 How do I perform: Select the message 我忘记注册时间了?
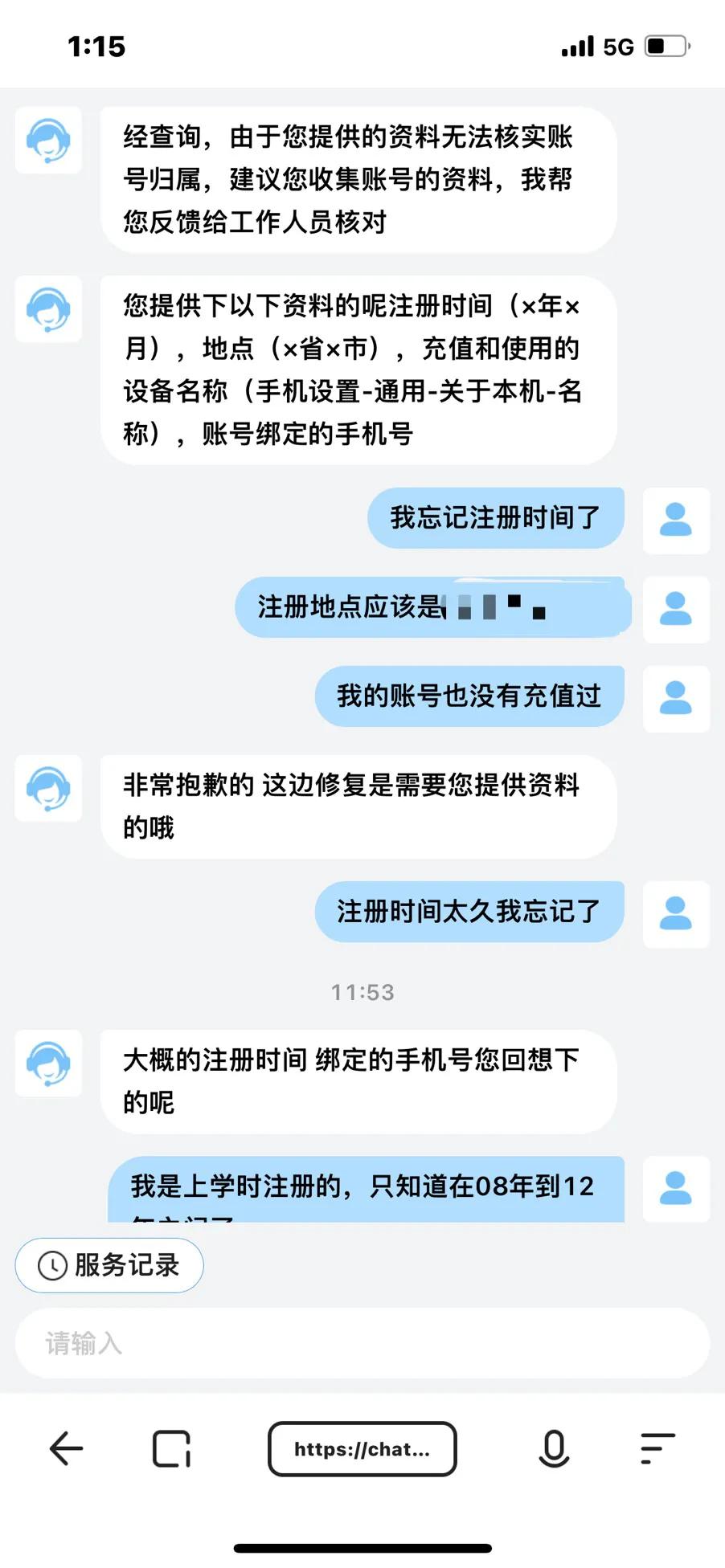point(495,519)
